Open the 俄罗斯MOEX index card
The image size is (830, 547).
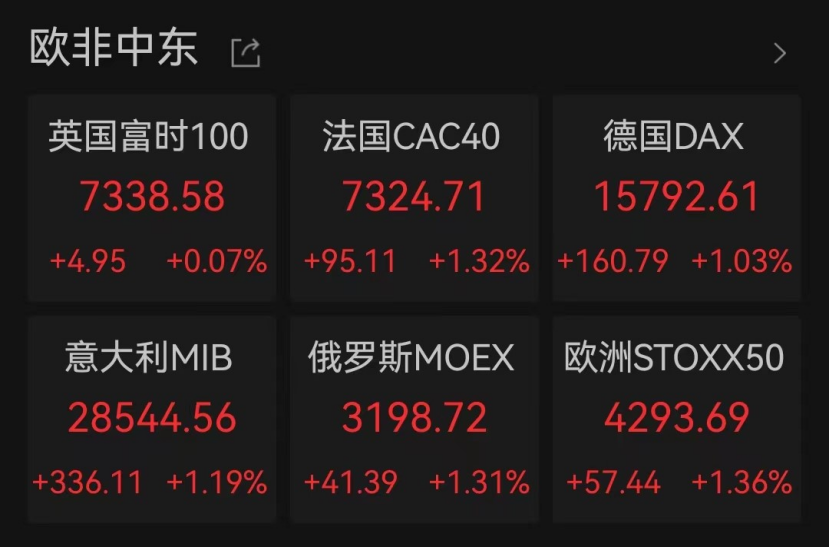tap(414, 419)
